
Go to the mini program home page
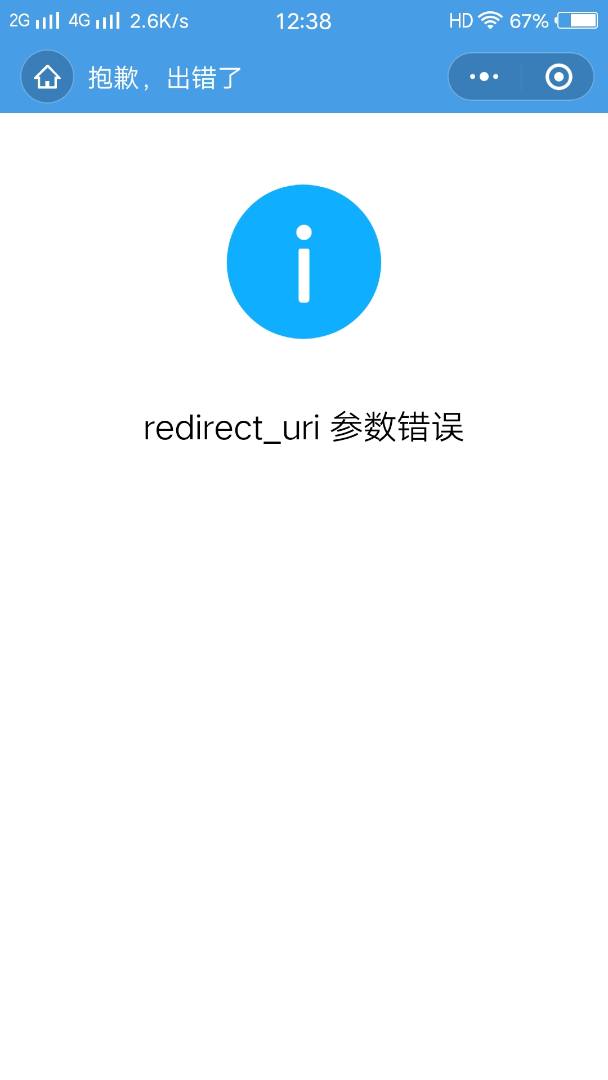47,77
